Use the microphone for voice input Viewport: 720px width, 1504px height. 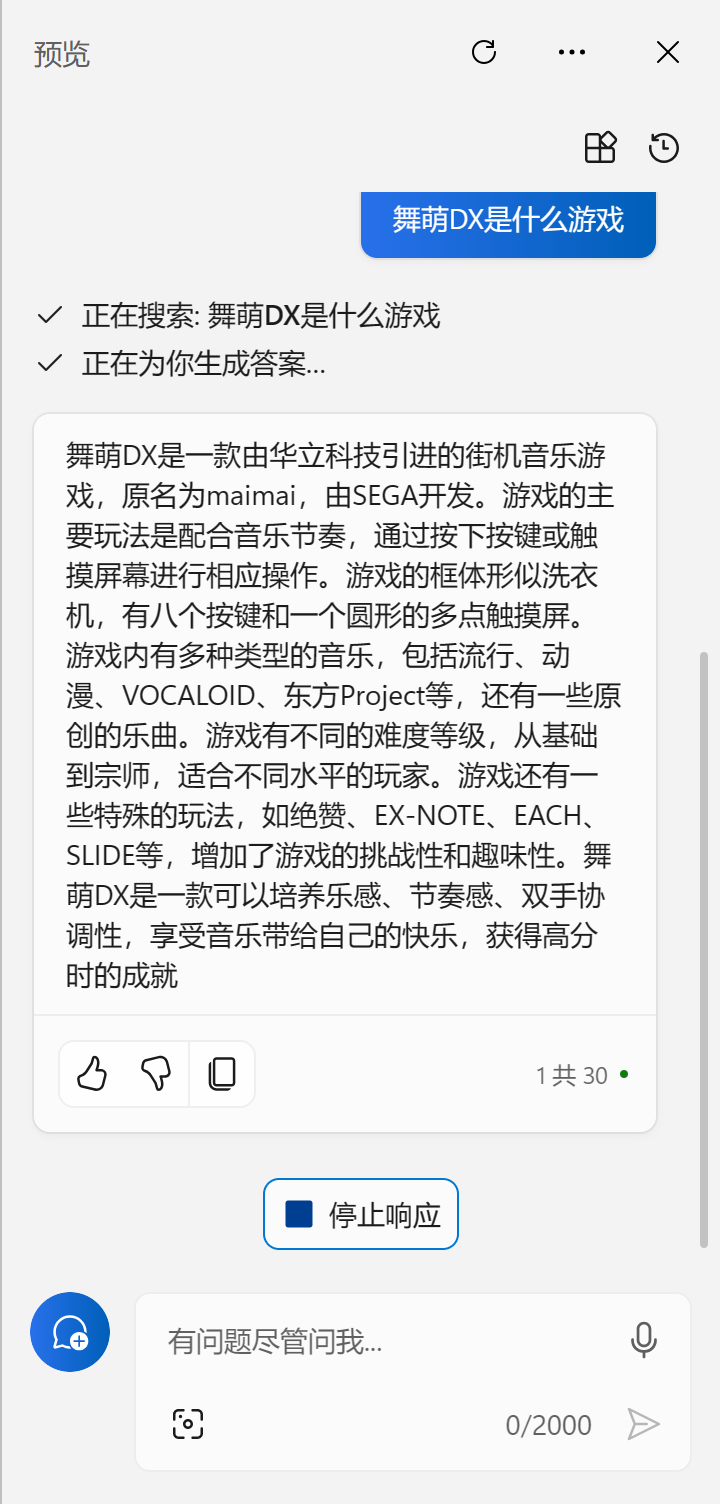tap(644, 1340)
